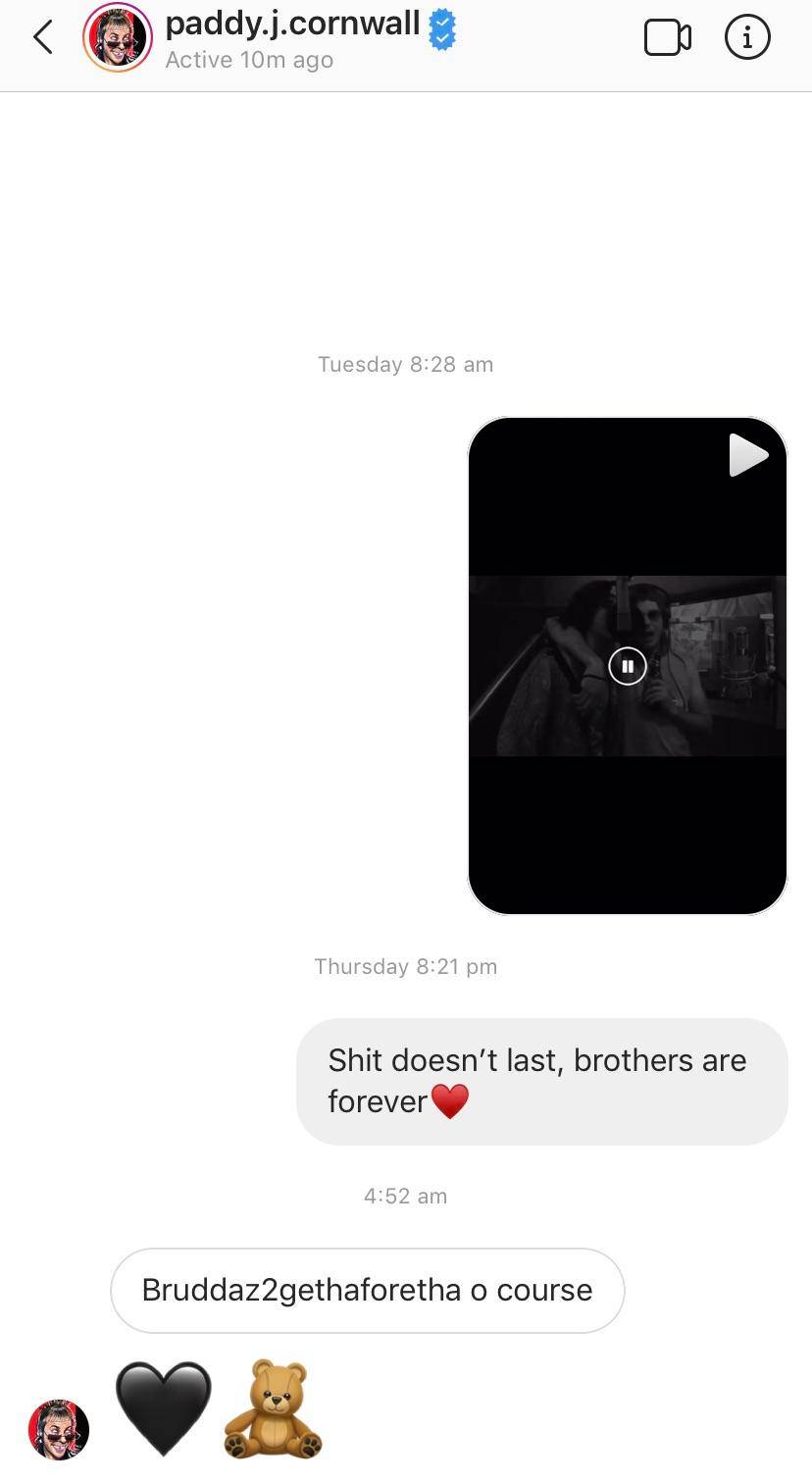812x1481 pixels.
Task: Open paddy.j.cornwall's story from the header avatar
Action: point(117,38)
